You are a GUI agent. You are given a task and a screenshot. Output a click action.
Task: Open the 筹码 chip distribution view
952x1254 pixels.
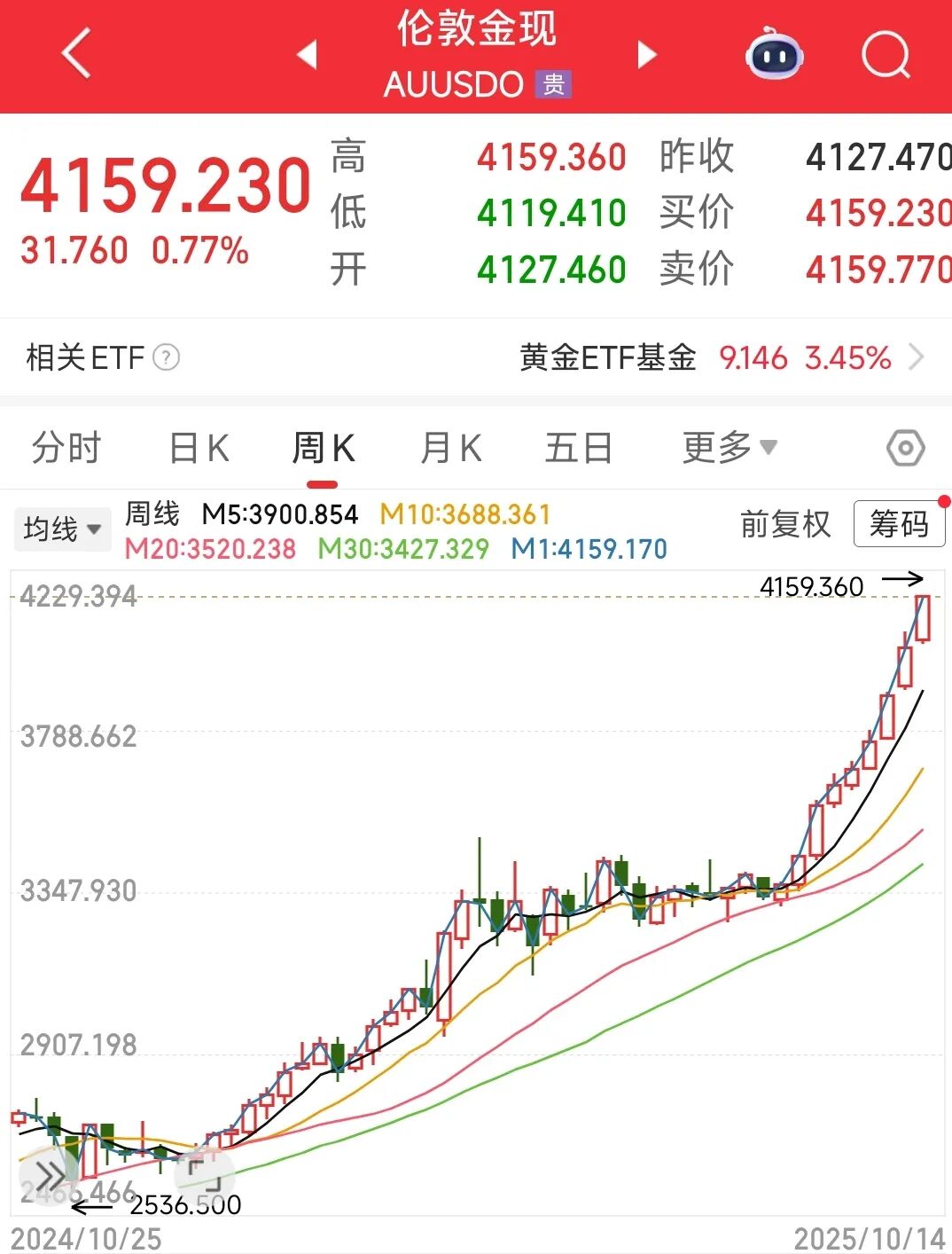pyautogui.click(x=899, y=524)
